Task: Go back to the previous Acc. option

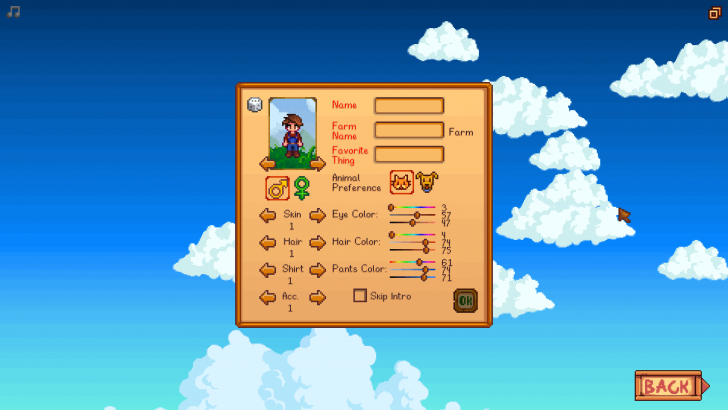Action: point(267,297)
